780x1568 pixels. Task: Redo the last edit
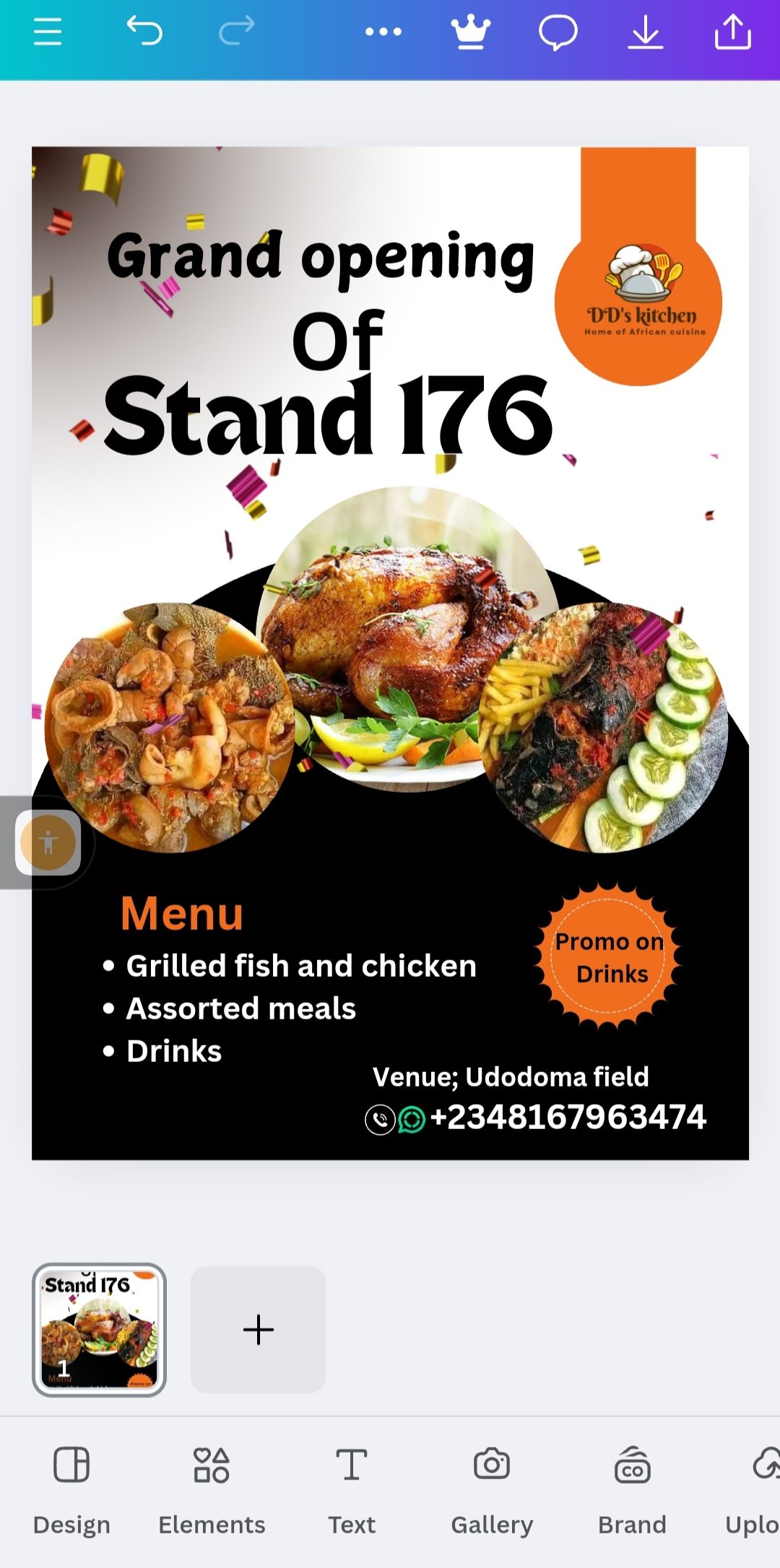(237, 31)
